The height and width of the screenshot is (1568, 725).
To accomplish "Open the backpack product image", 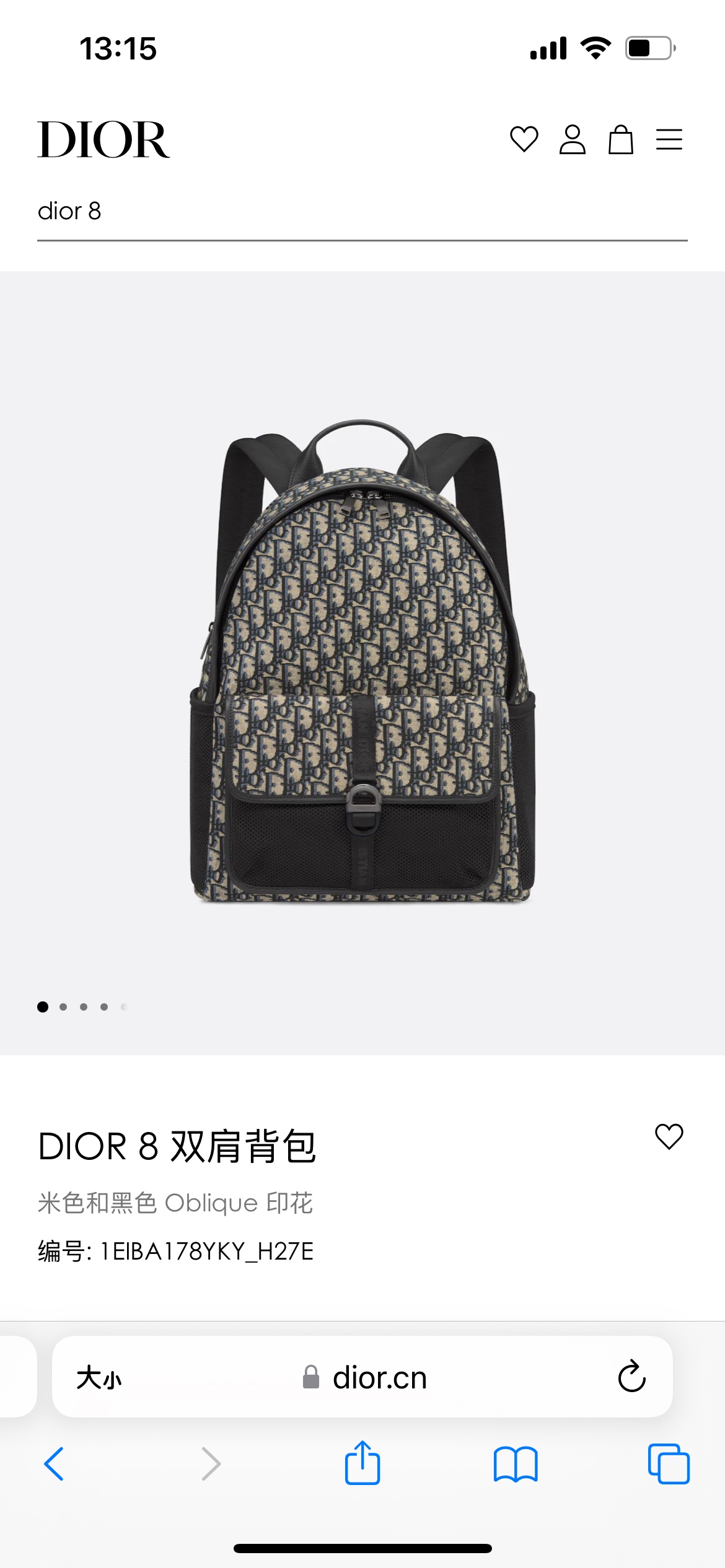I will pos(362,661).
